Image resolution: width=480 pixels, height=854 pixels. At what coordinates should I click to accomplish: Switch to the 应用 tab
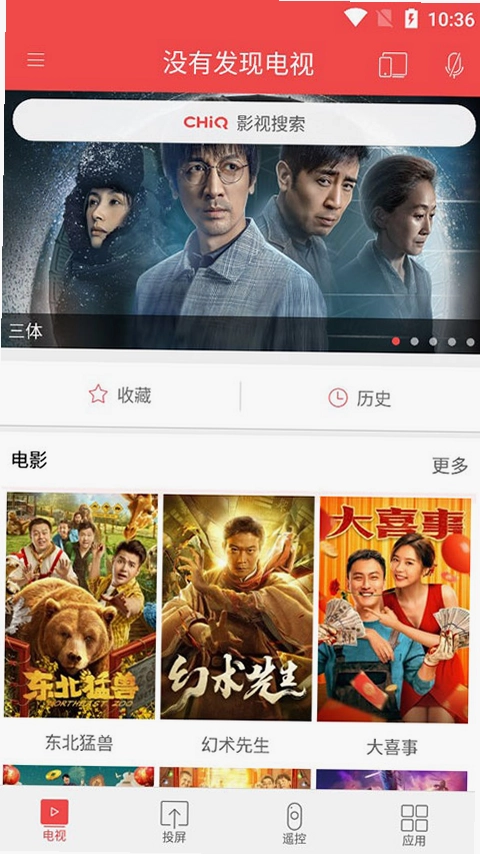[414, 825]
